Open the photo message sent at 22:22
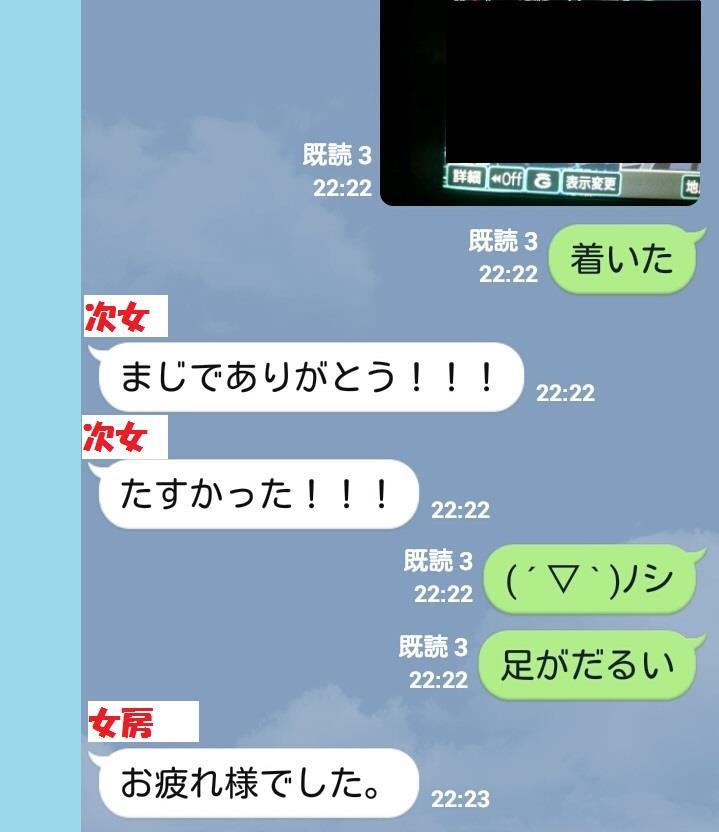Screen dimensions: 719x832 pyautogui.click(x=540, y=100)
